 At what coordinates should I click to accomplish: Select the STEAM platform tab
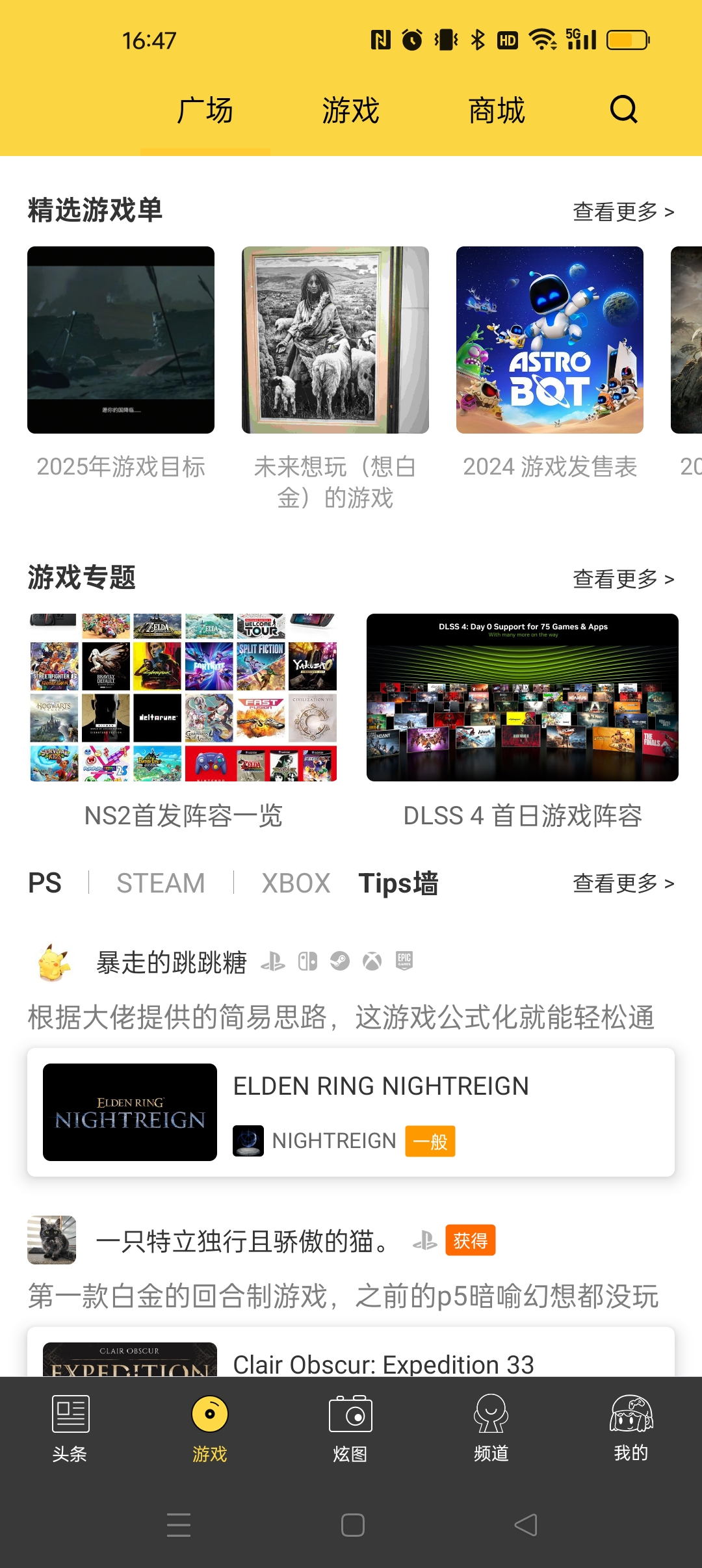pos(161,883)
